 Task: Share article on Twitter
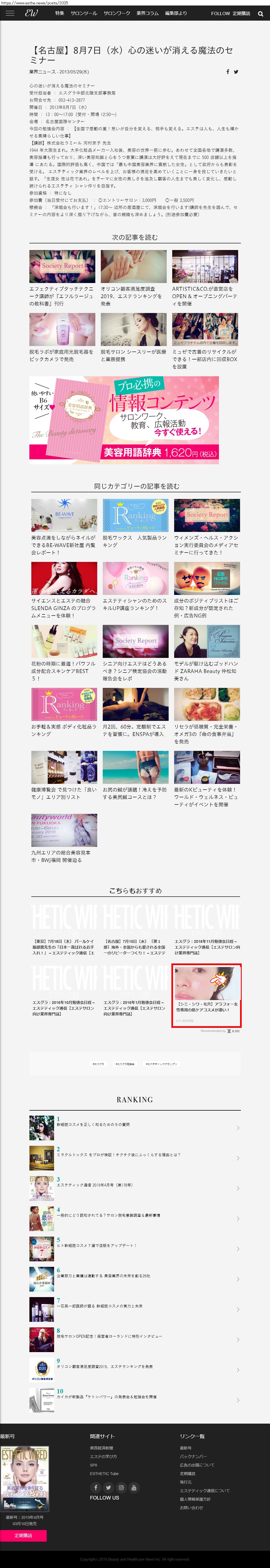click(x=236, y=72)
